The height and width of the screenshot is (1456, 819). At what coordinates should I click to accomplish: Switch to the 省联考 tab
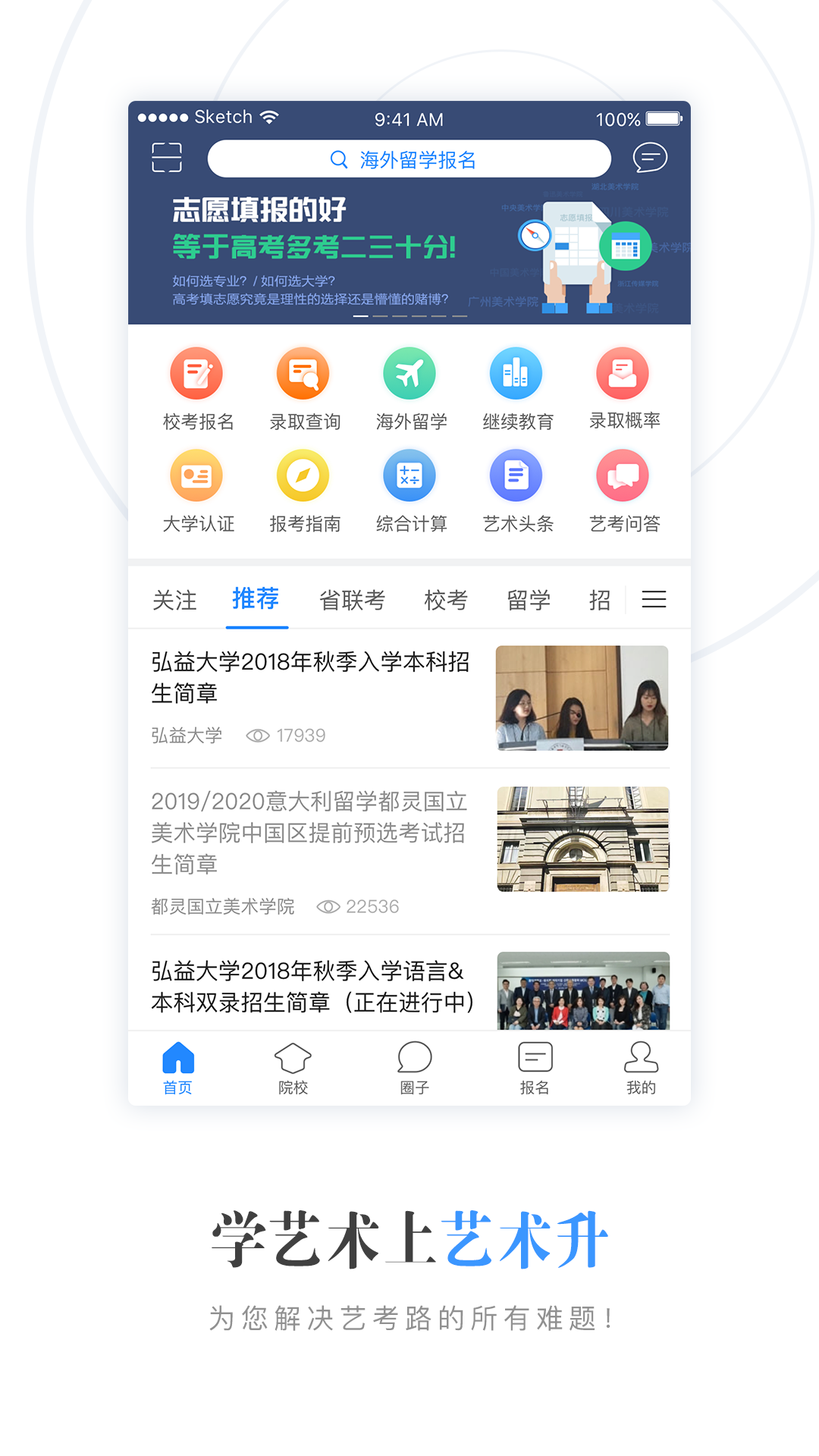point(352,600)
